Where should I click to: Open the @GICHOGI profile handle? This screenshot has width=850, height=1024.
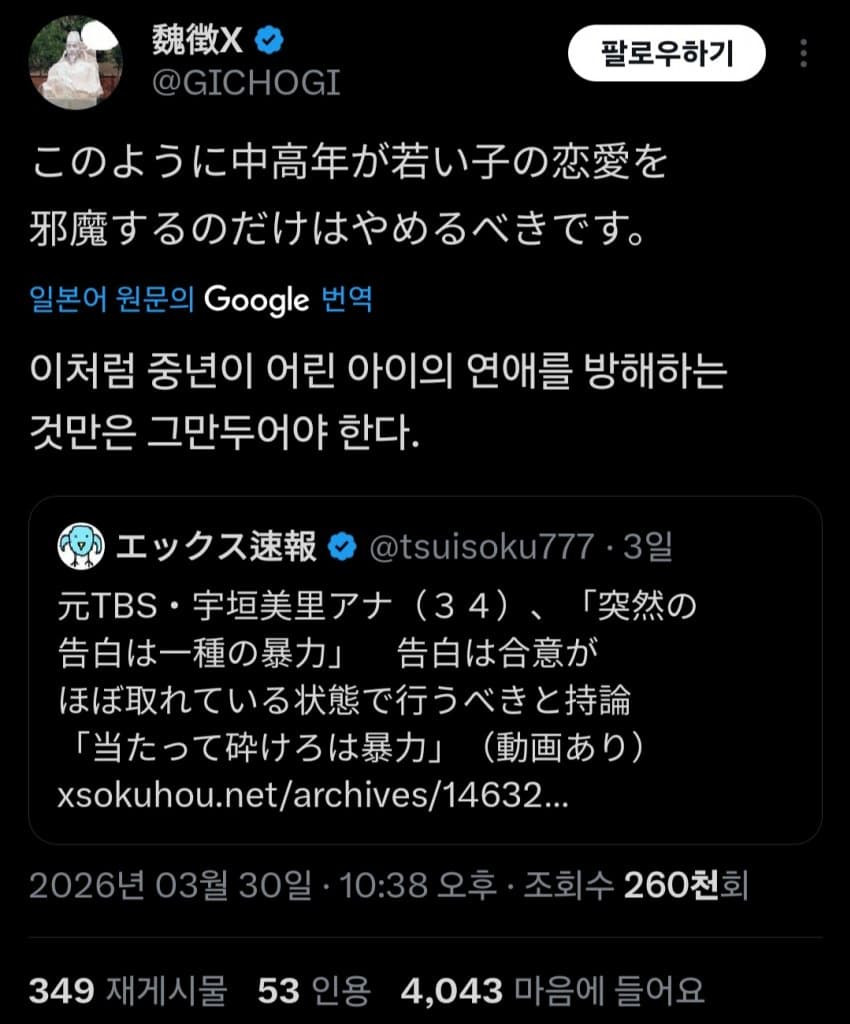[x=245, y=83]
